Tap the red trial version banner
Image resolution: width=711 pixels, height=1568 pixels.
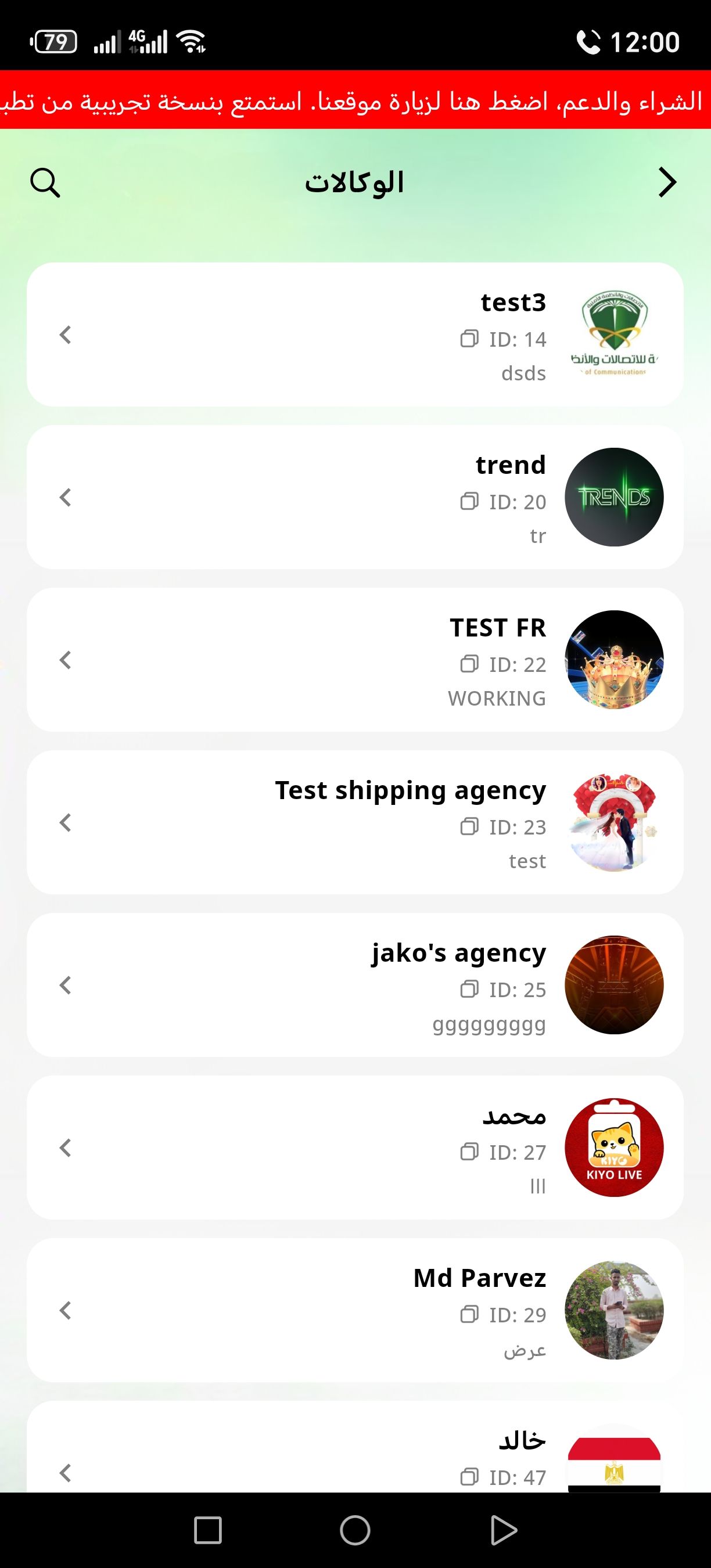[355, 100]
